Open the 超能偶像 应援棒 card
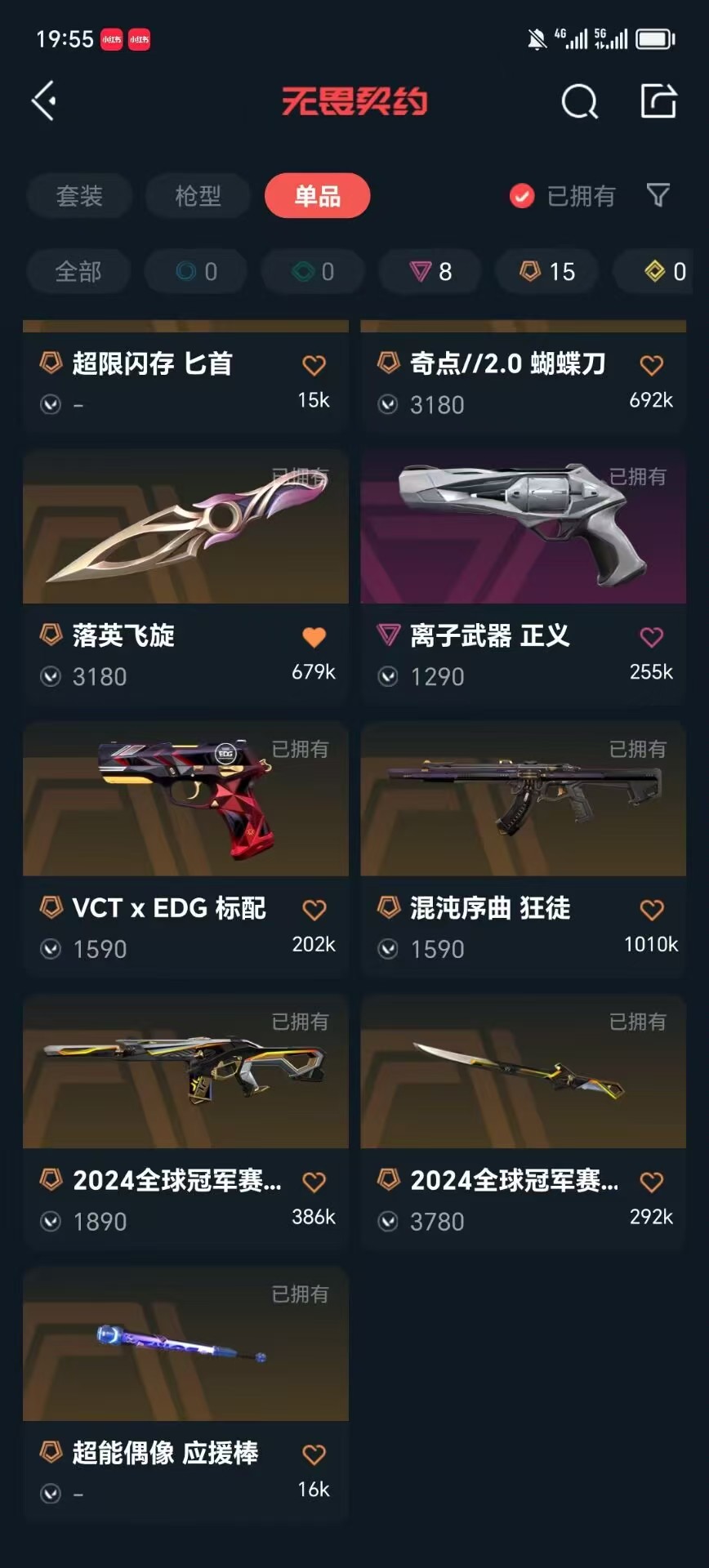 click(186, 1394)
